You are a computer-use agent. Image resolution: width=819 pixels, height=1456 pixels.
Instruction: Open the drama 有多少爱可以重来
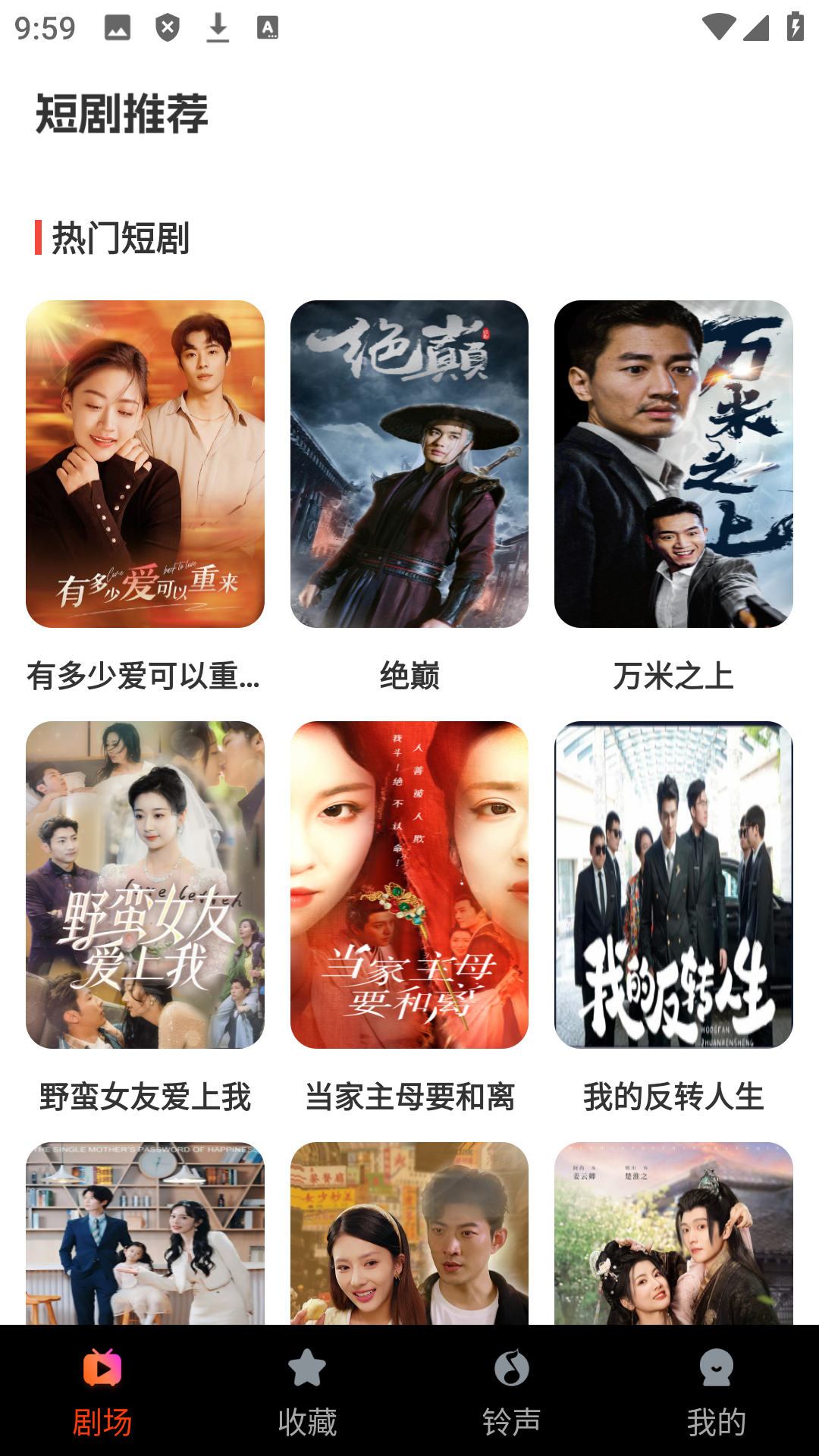pos(145,464)
